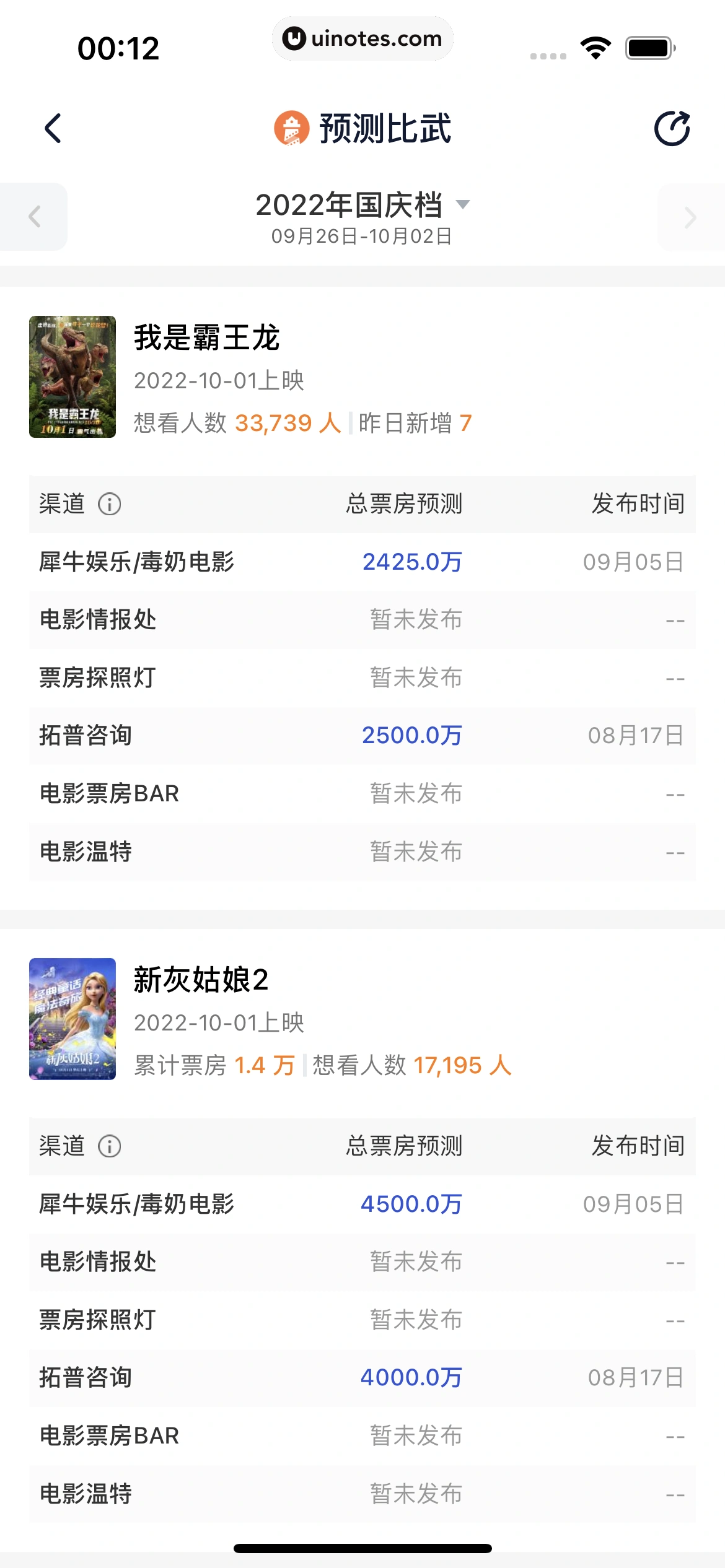725x1568 pixels.
Task: Tap the share icon in the header
Action: pos(672,128)
